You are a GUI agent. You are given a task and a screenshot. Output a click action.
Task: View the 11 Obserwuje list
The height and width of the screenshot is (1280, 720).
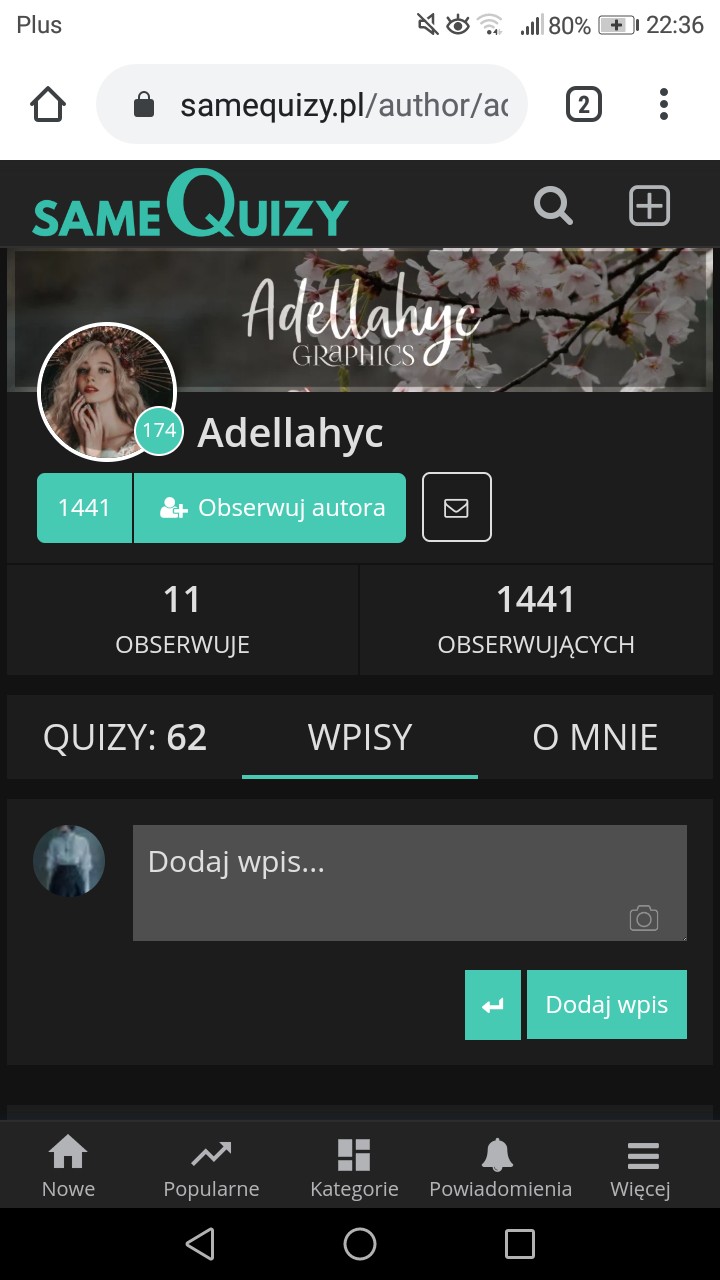click(182, 620)
